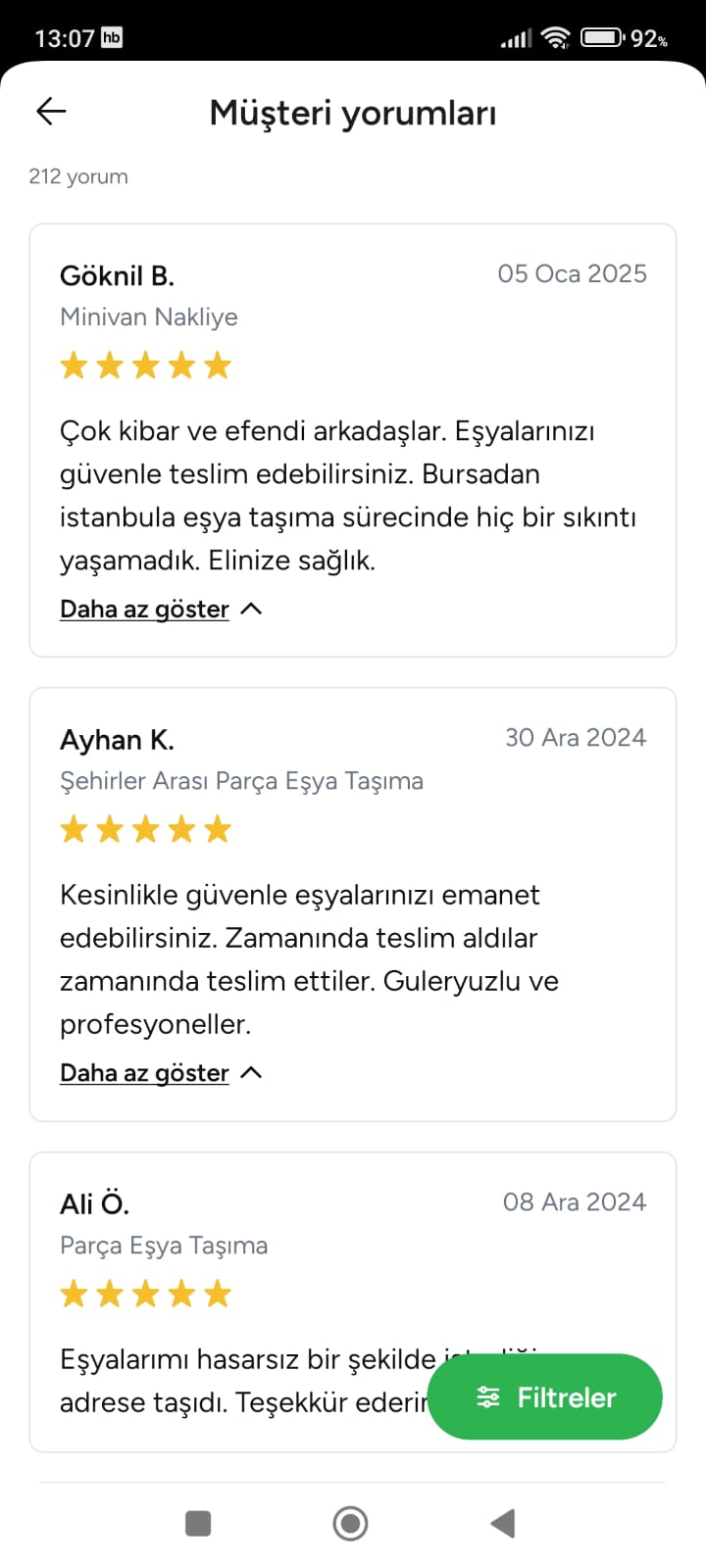The image size is (706, 1568).
Task: Tap the Back triangle navigation button
Action: click(x=503, y=1523)
